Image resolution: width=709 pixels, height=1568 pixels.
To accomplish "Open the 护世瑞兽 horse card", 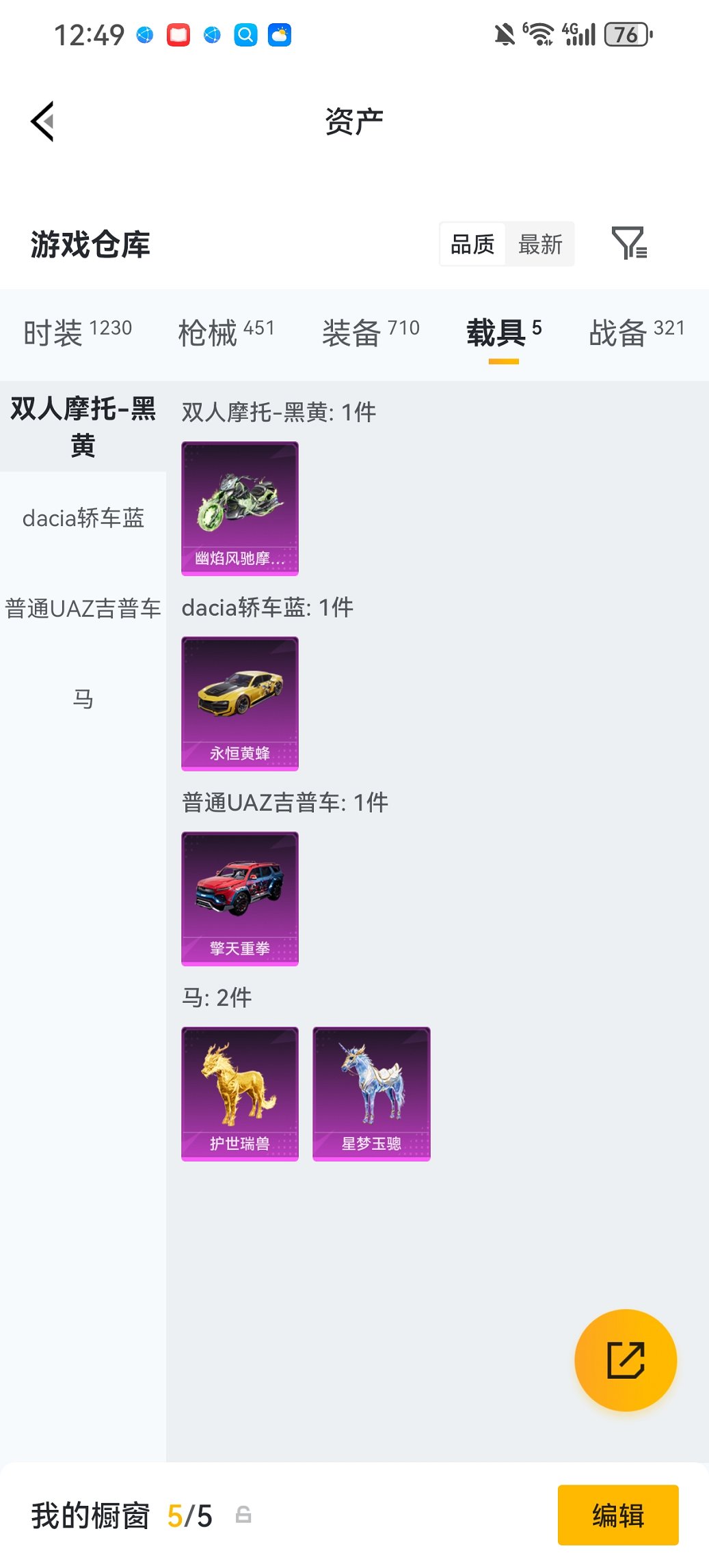I will [x=240, y=1093].
